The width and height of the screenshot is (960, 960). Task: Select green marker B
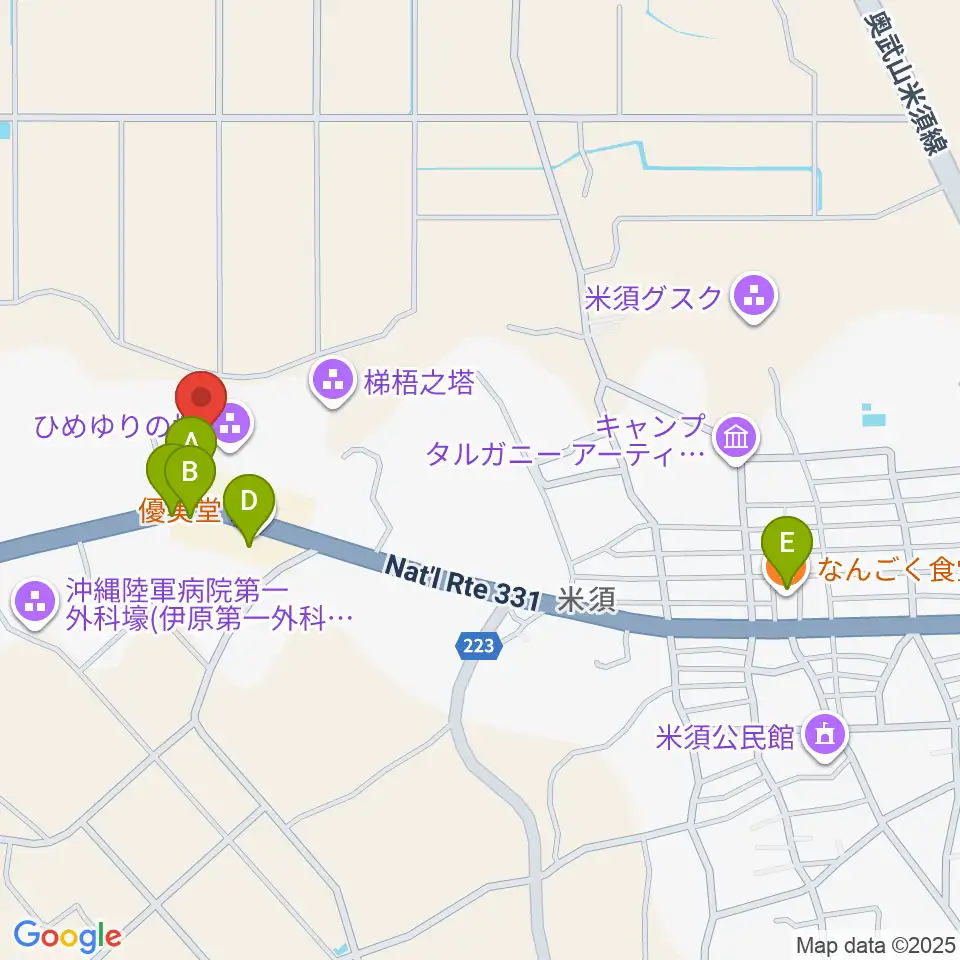190,471
